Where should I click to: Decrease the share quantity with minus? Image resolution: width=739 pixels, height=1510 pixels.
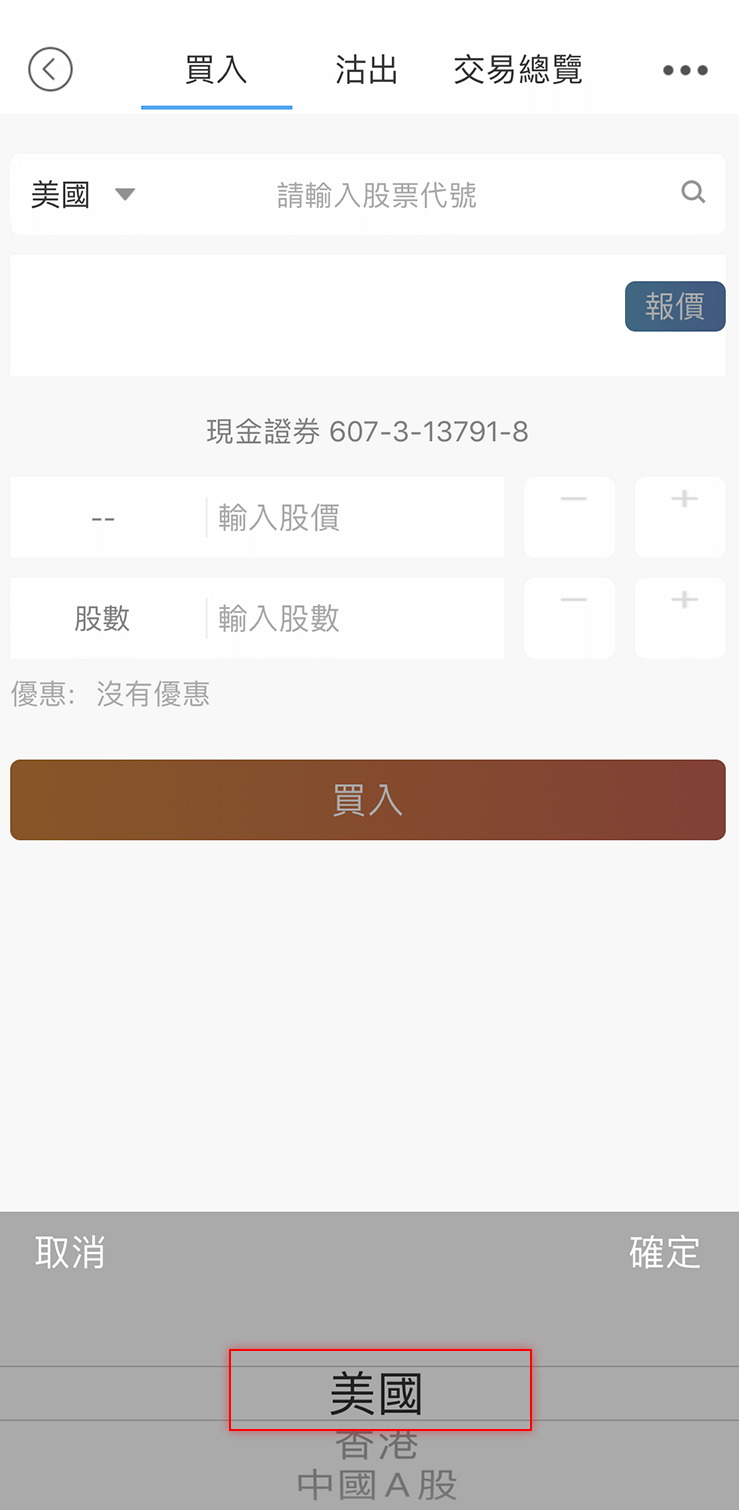(x=570, y=618)
